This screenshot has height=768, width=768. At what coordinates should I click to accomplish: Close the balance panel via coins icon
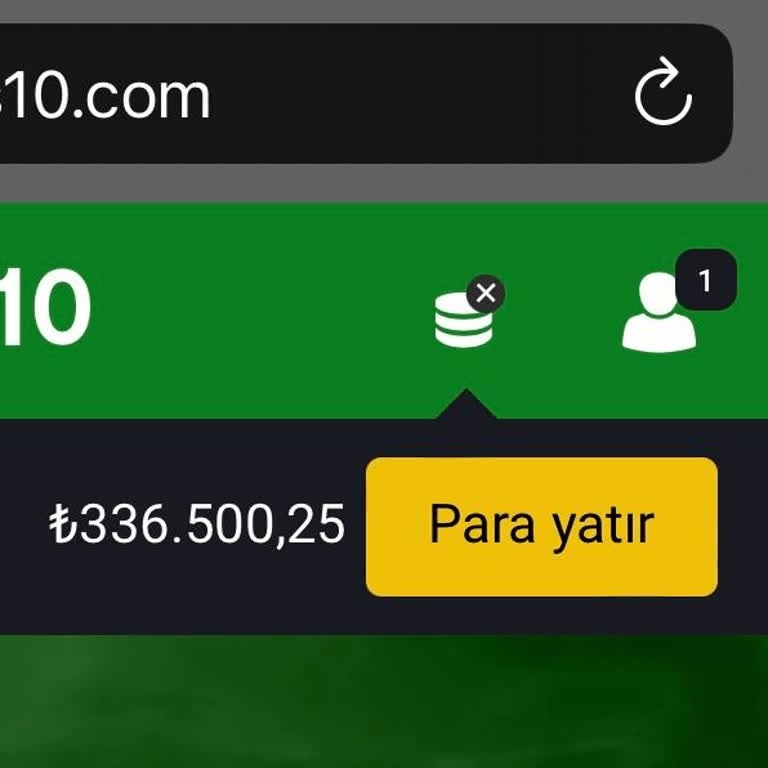(x=466, y=313)
